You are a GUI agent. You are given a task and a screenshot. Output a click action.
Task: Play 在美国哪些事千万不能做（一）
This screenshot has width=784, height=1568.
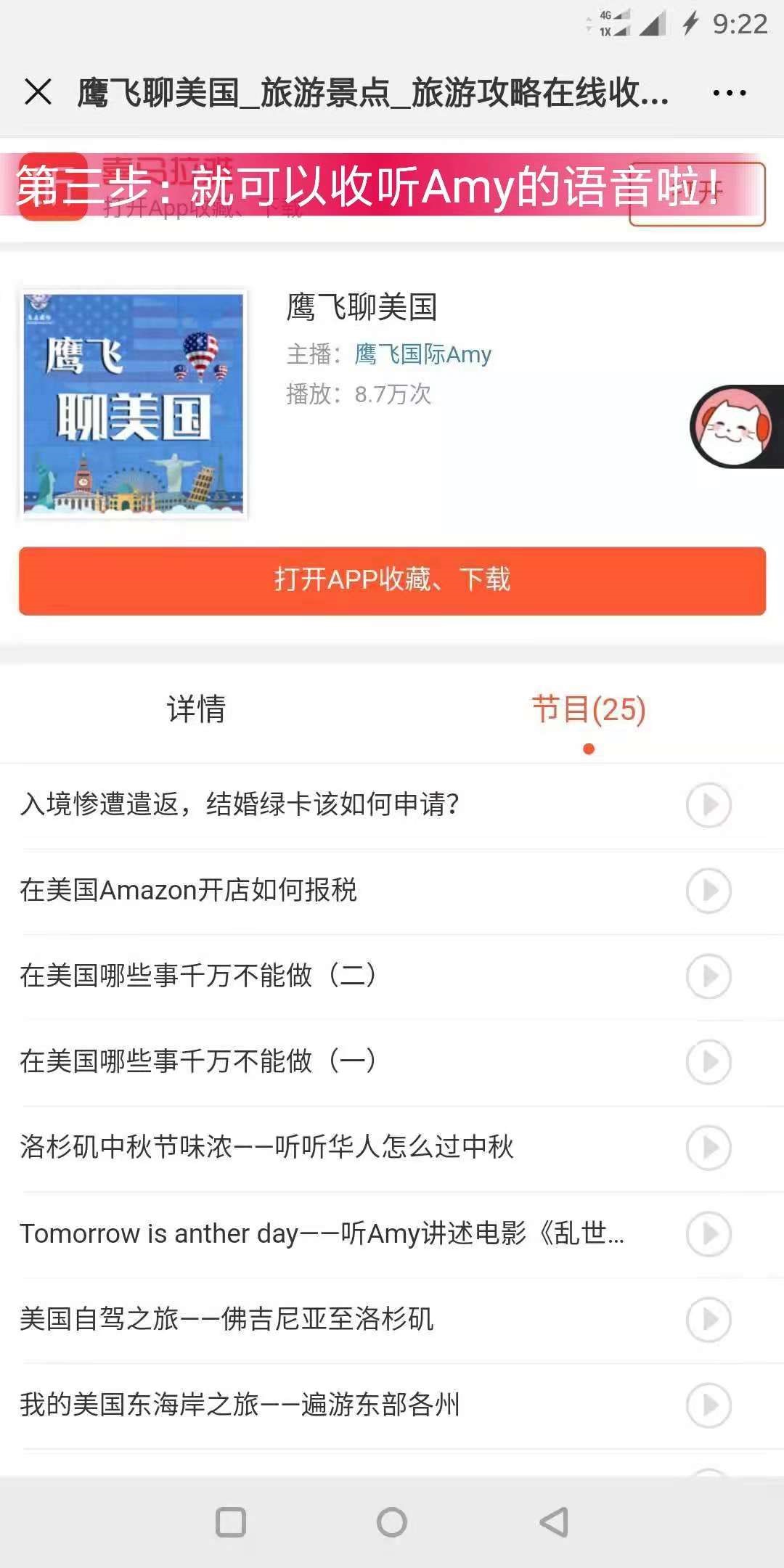coord(709,1061)
